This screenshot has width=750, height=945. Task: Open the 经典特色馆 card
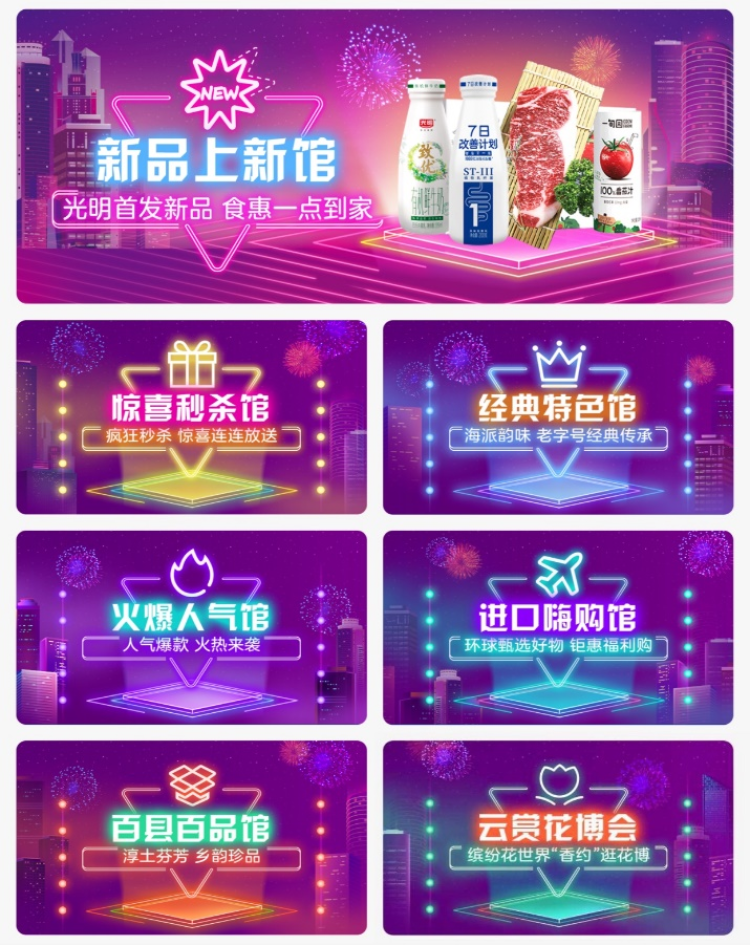(558, 417)
